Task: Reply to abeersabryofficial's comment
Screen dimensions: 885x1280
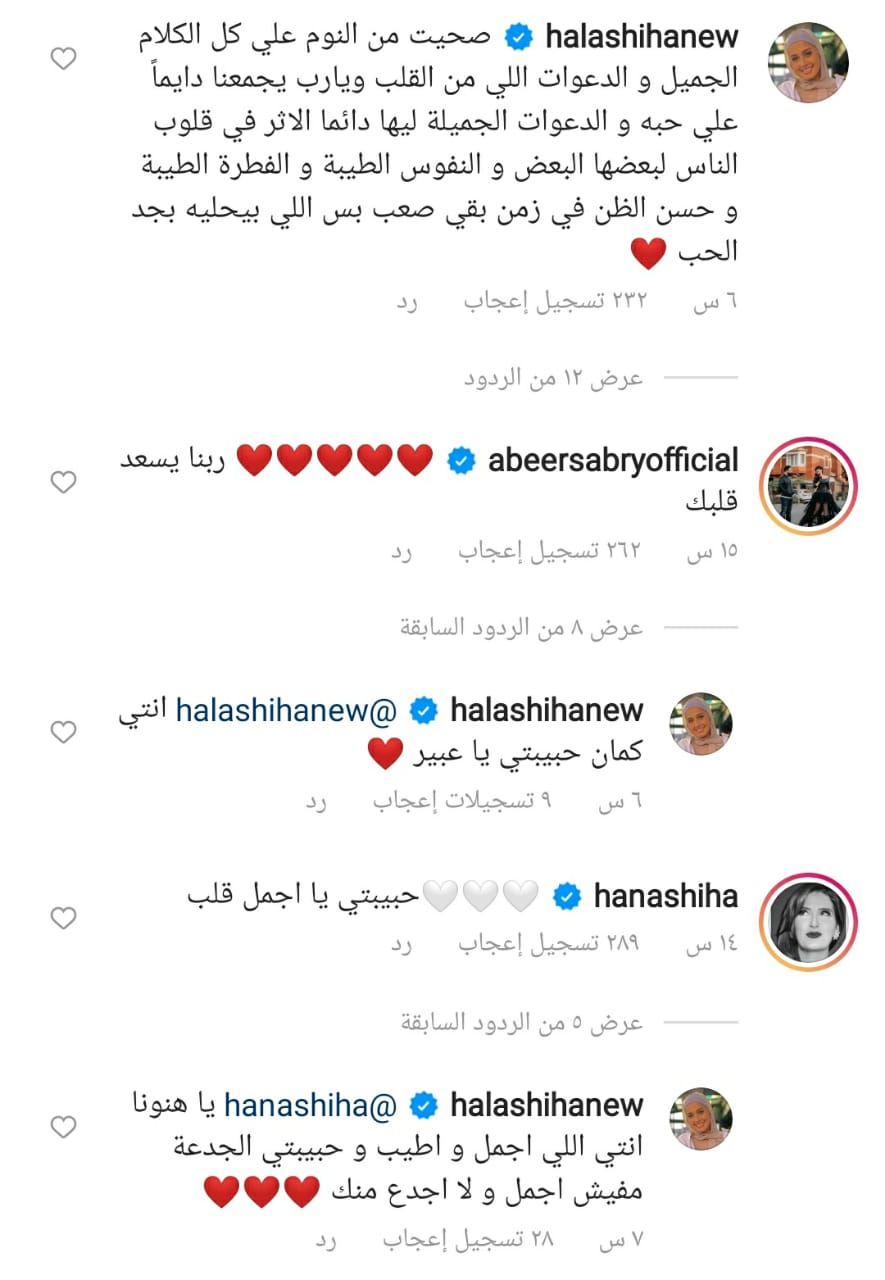Action: click(x=401, y=551)
